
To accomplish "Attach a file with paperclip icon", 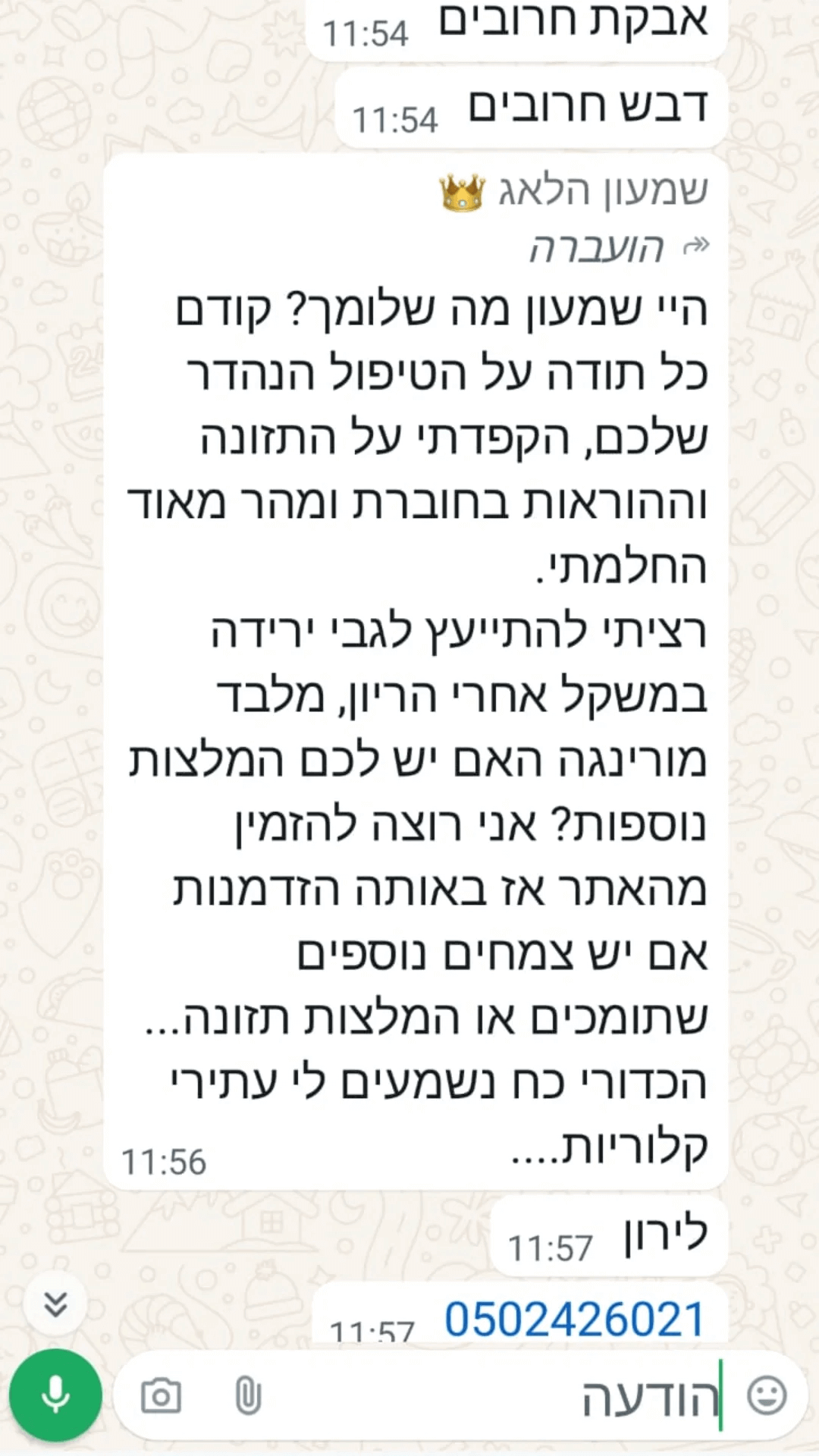I will [x=248, y=1396].
